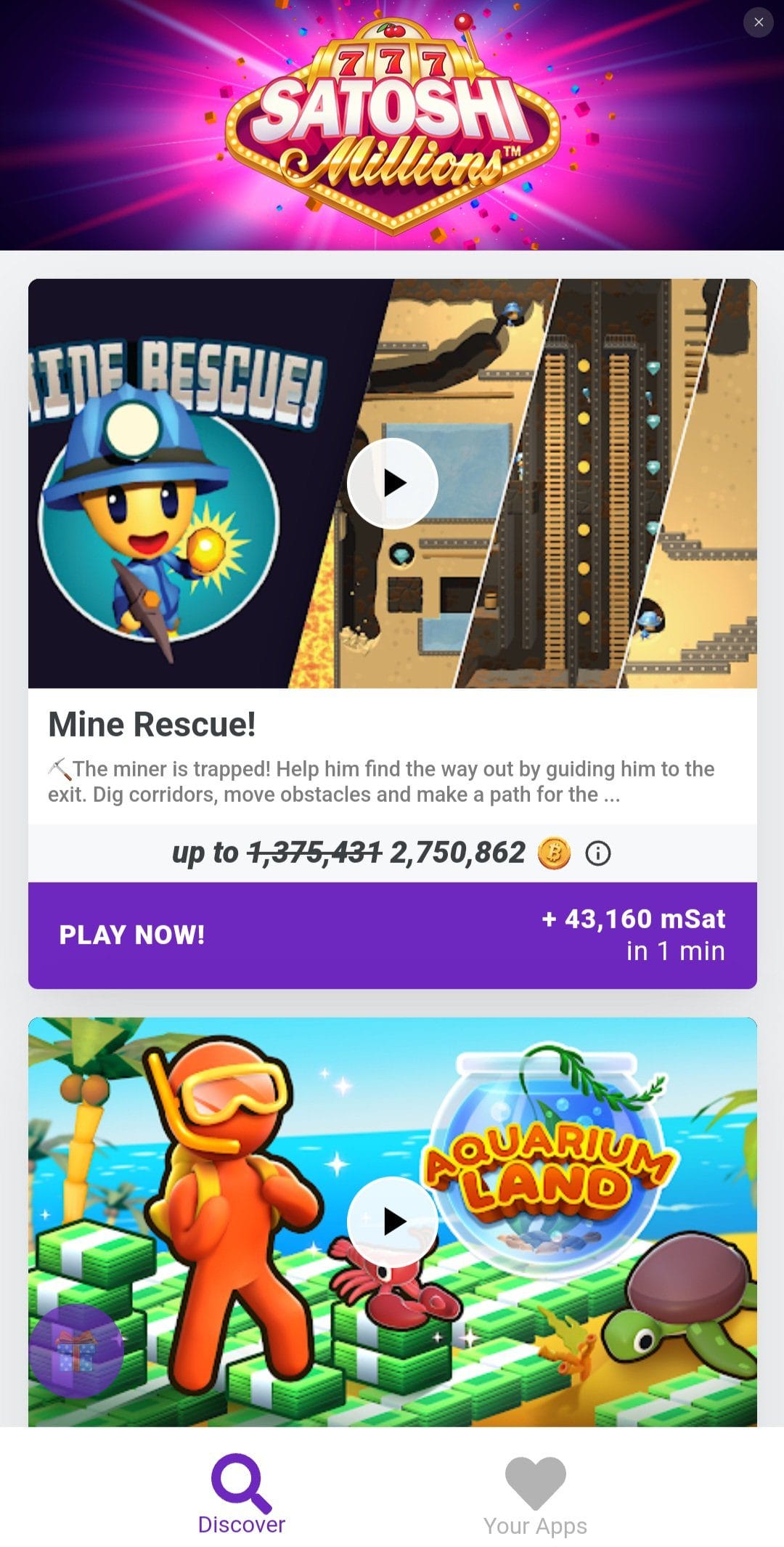Open the floating gift box
Image resolution: width=784 pixels, height=1547 pixels.
[76, 1351]
